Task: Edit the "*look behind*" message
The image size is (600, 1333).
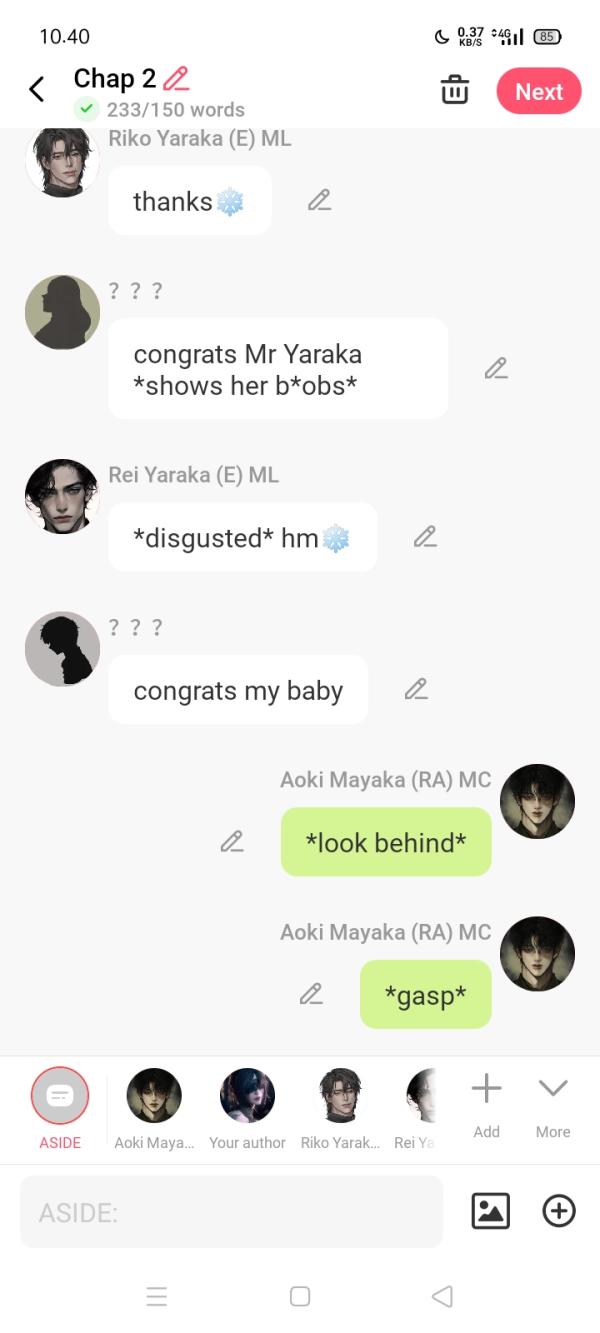Action: 232,842
